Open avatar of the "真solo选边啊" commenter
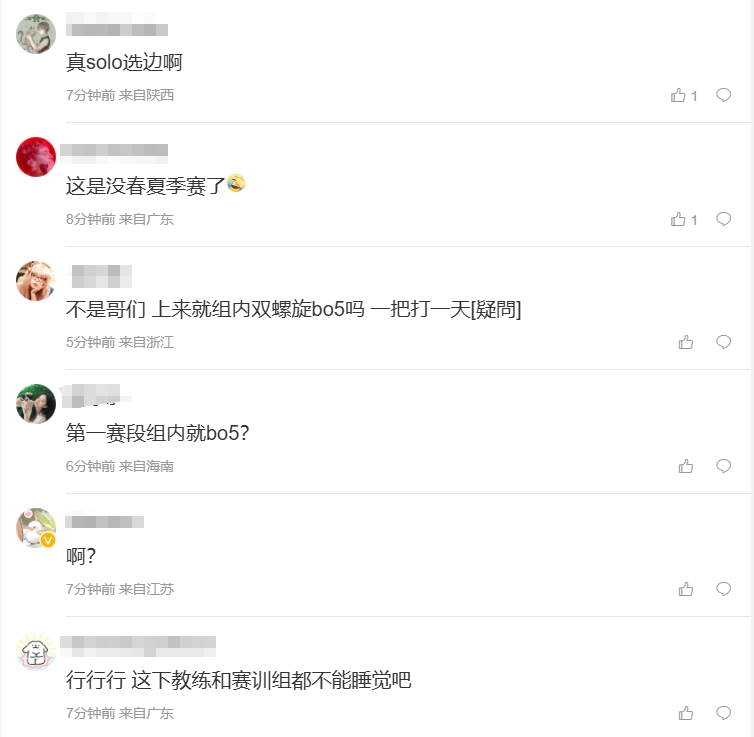The width and height of the screenshot is (754, 737). 36,34
